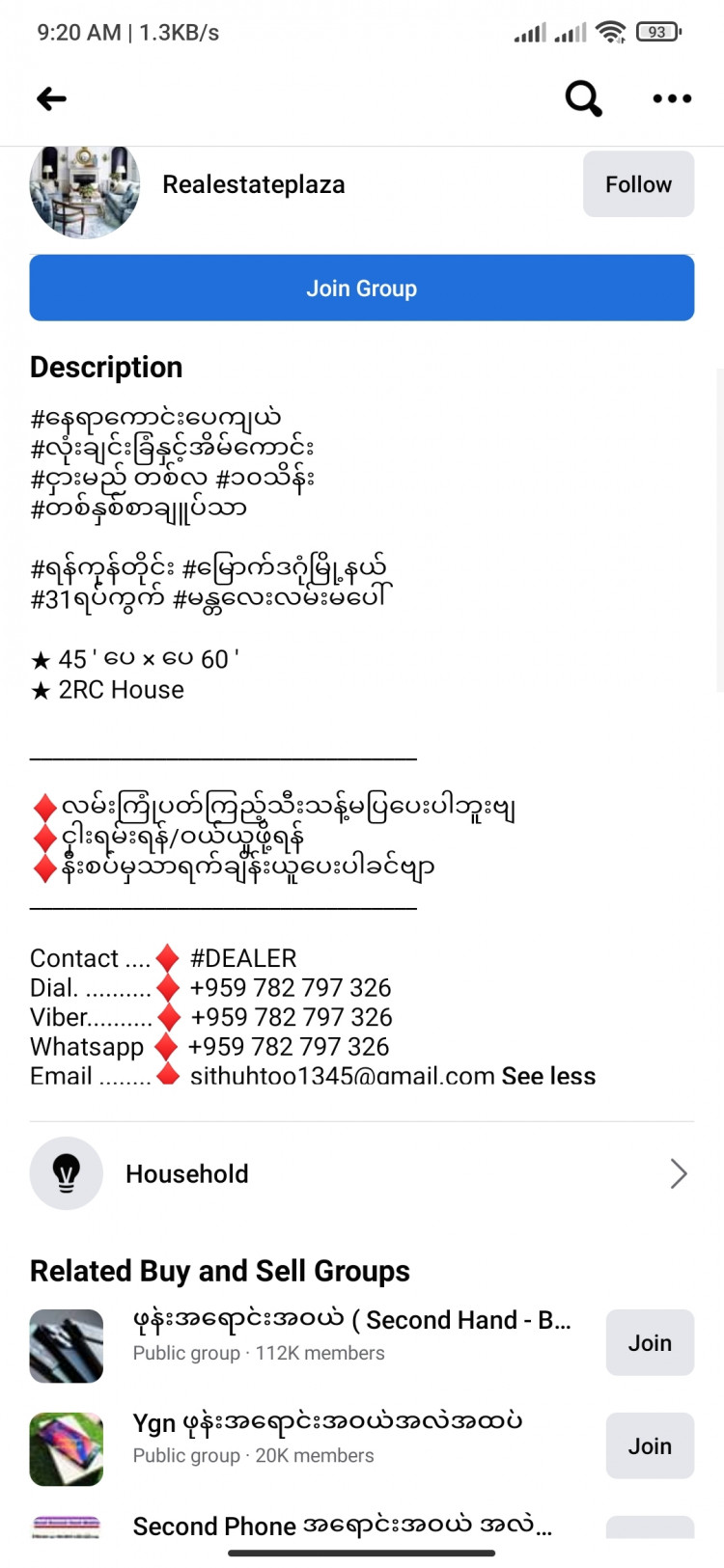
Task: Join the Second Hand group with 112K members
Action: (x=650, y=1343)
